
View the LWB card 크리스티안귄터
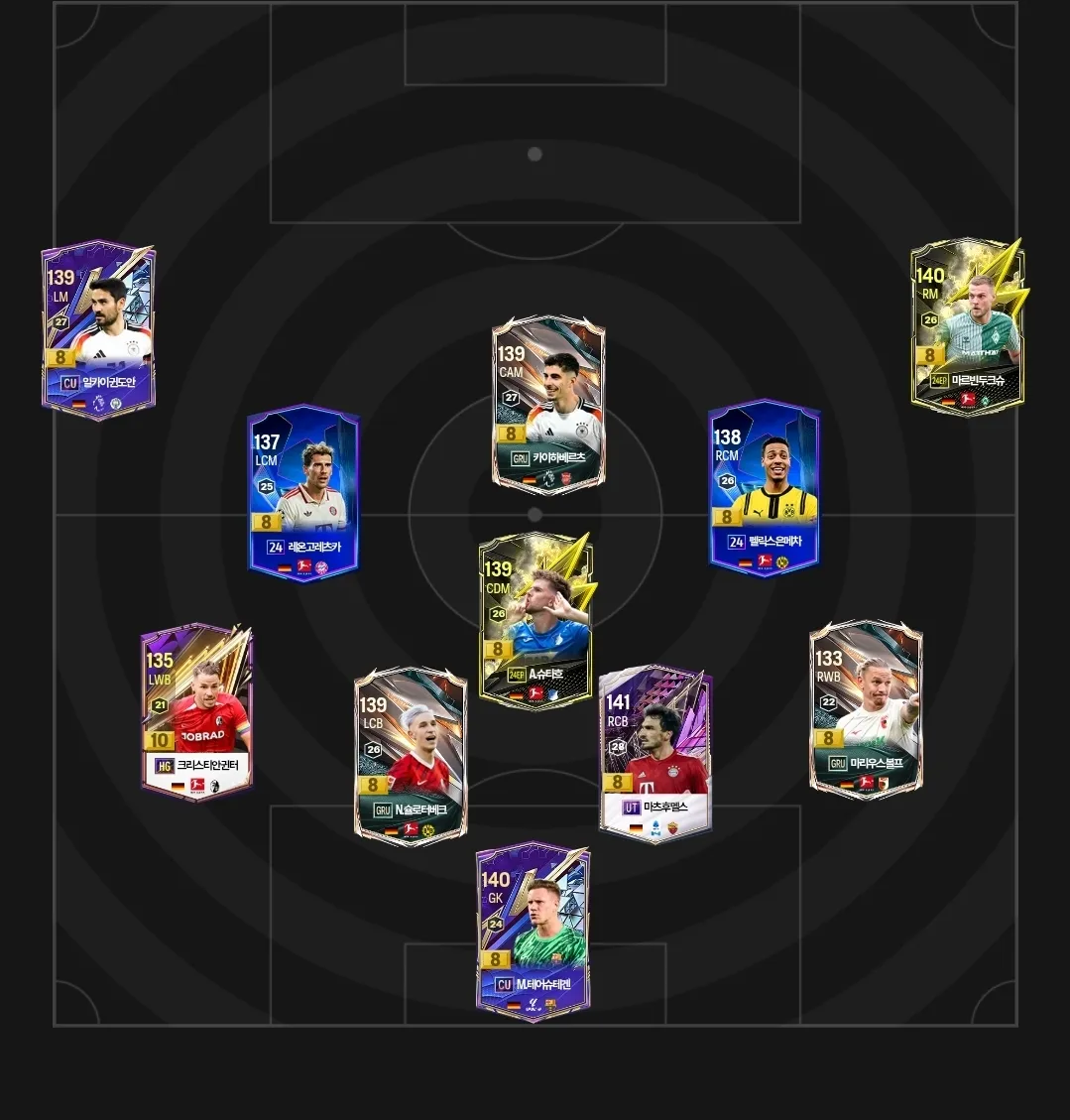pyautogui.click(x=196, y=711)
